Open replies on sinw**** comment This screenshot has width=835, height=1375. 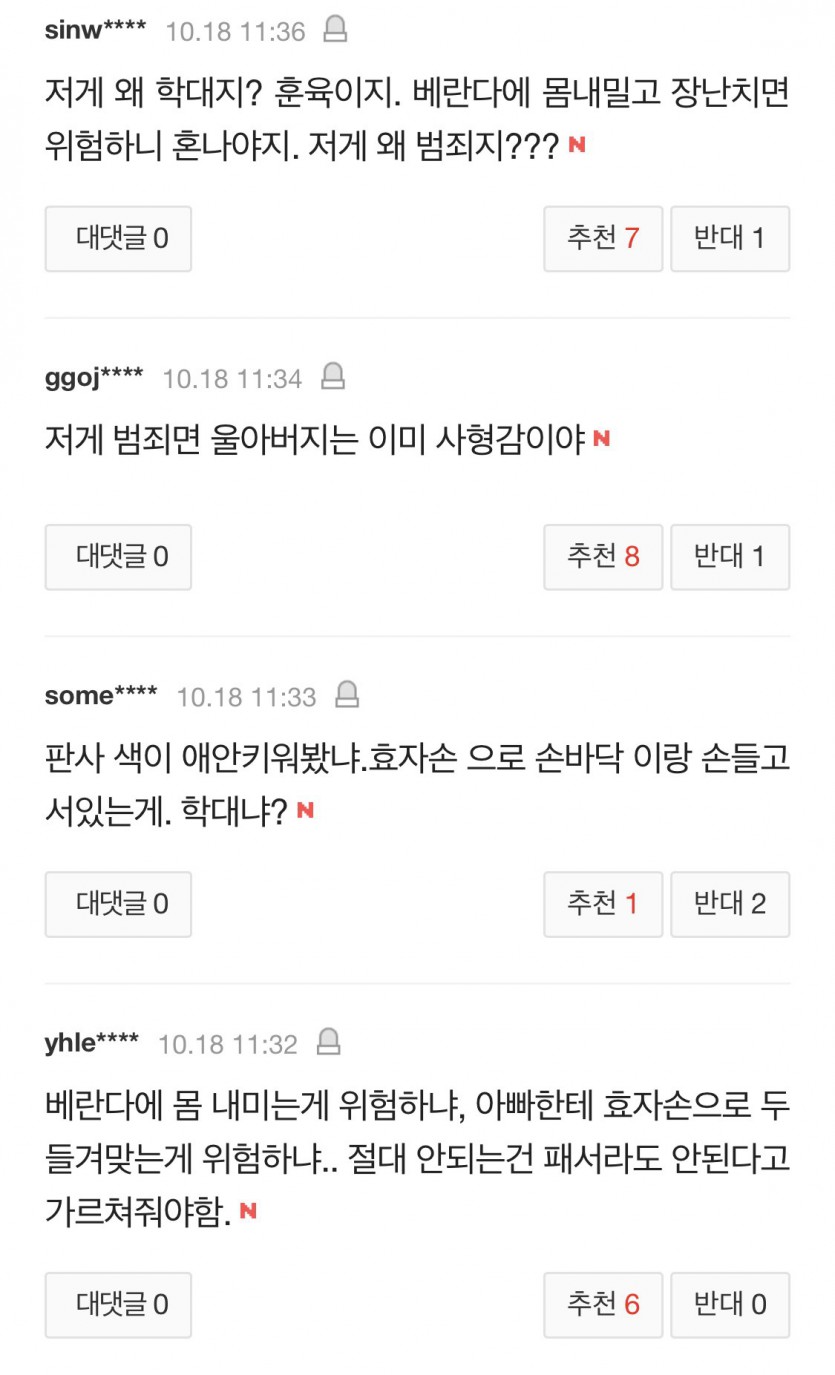click(118, 239)
